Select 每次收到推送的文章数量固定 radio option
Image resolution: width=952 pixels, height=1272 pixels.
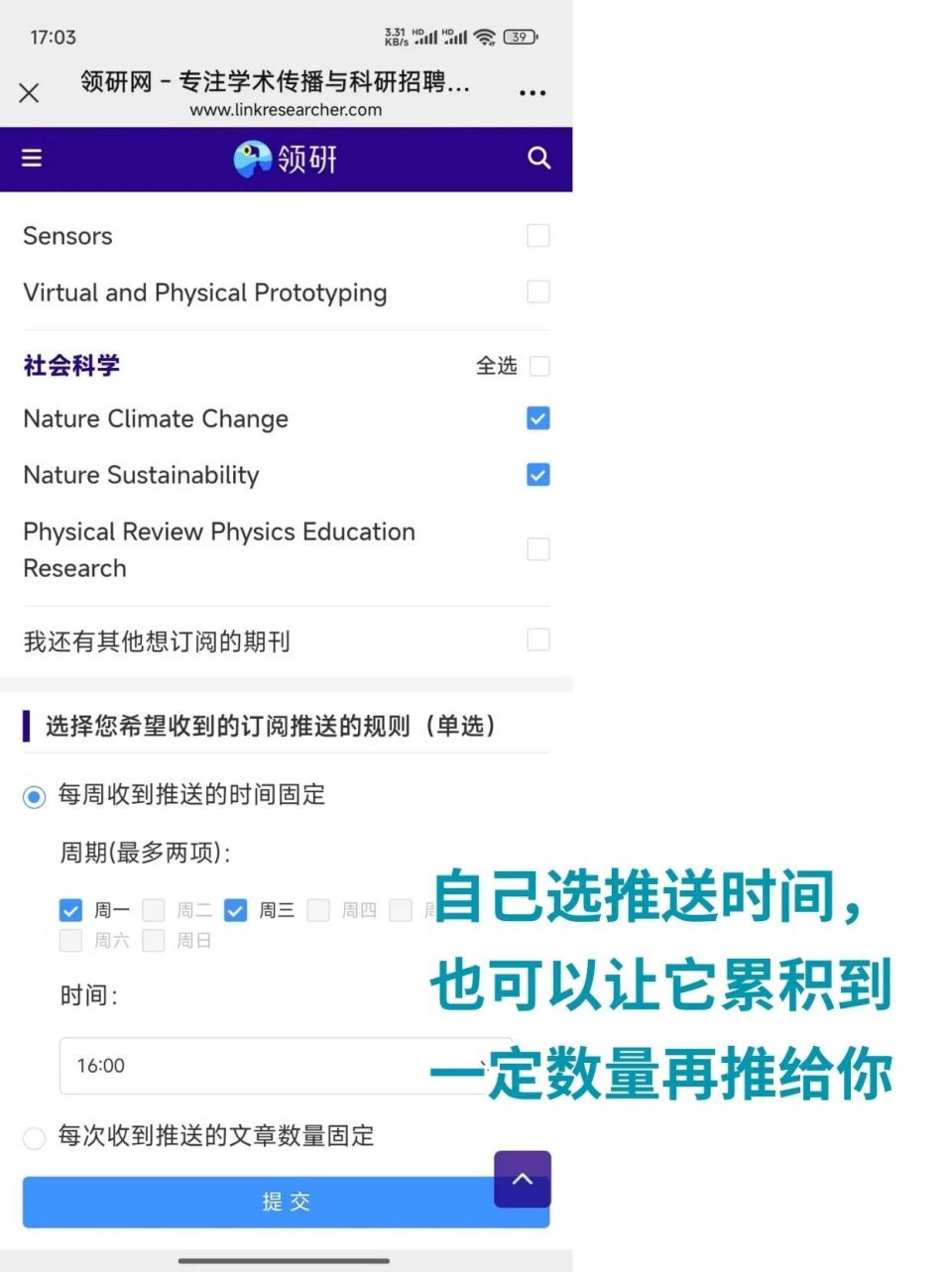click(34, 1138)
